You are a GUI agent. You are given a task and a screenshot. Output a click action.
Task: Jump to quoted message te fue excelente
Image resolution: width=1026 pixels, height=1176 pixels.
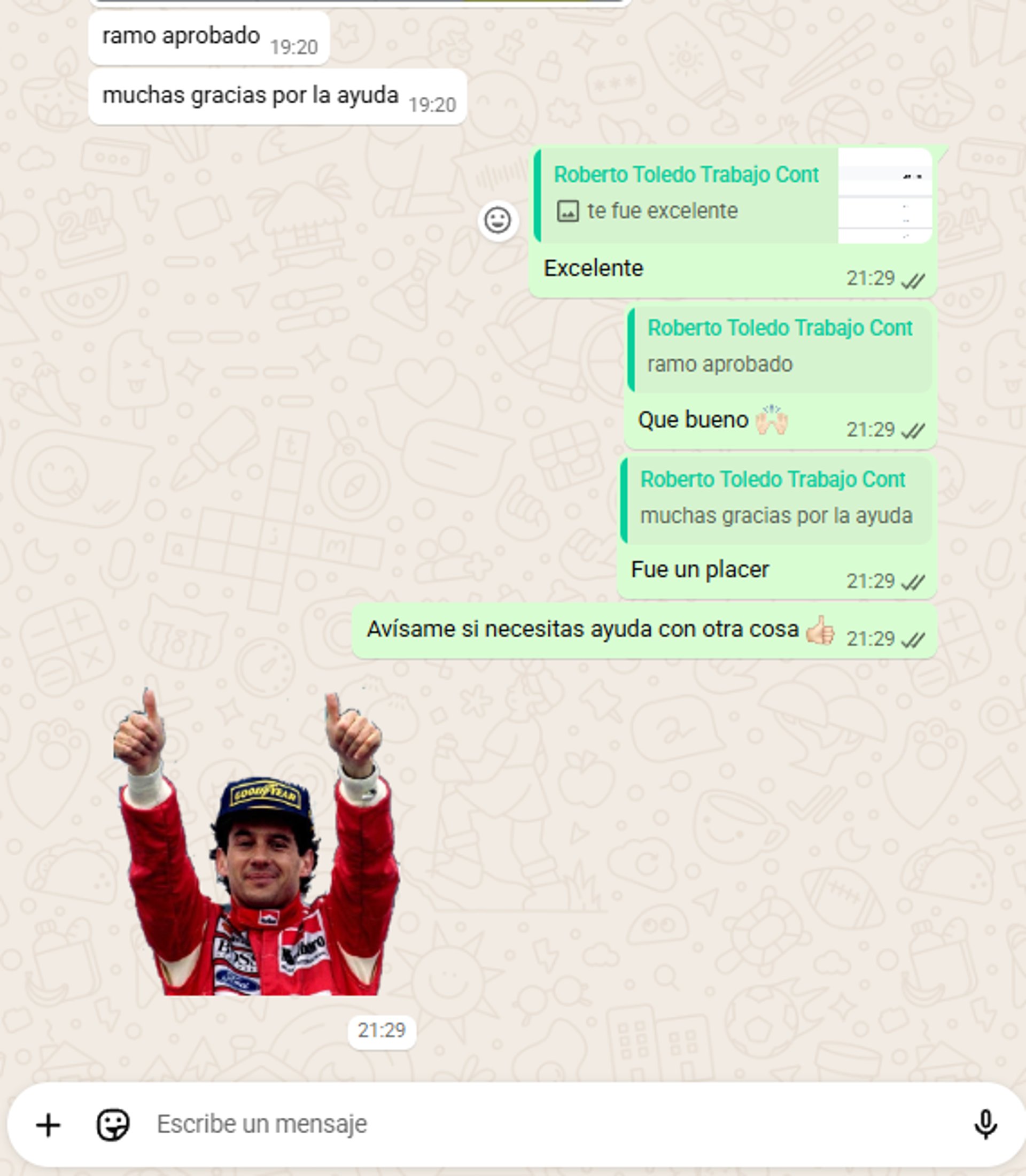click(687, 195)
